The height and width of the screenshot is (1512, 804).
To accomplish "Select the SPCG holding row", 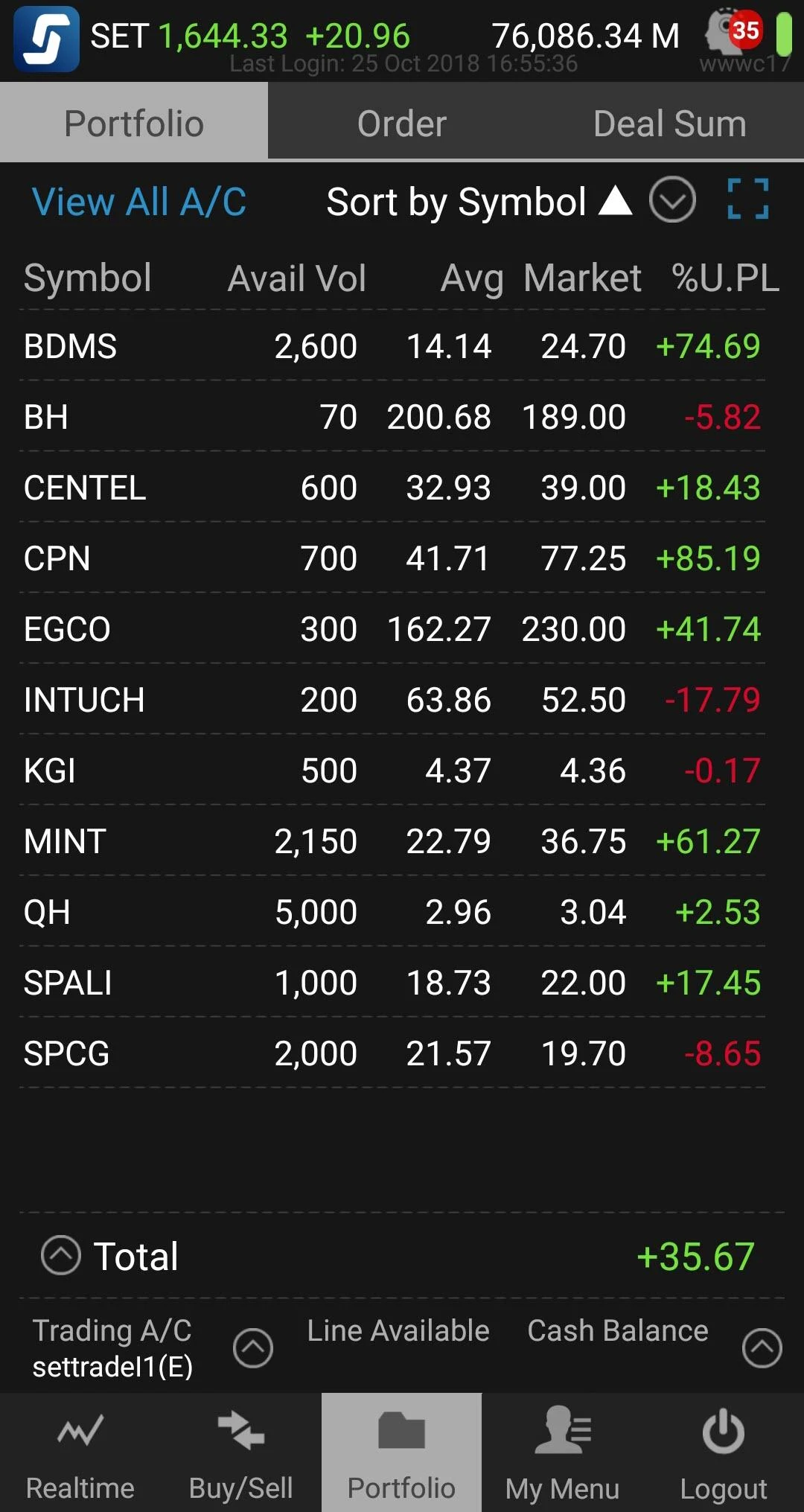I will 392,1053.
